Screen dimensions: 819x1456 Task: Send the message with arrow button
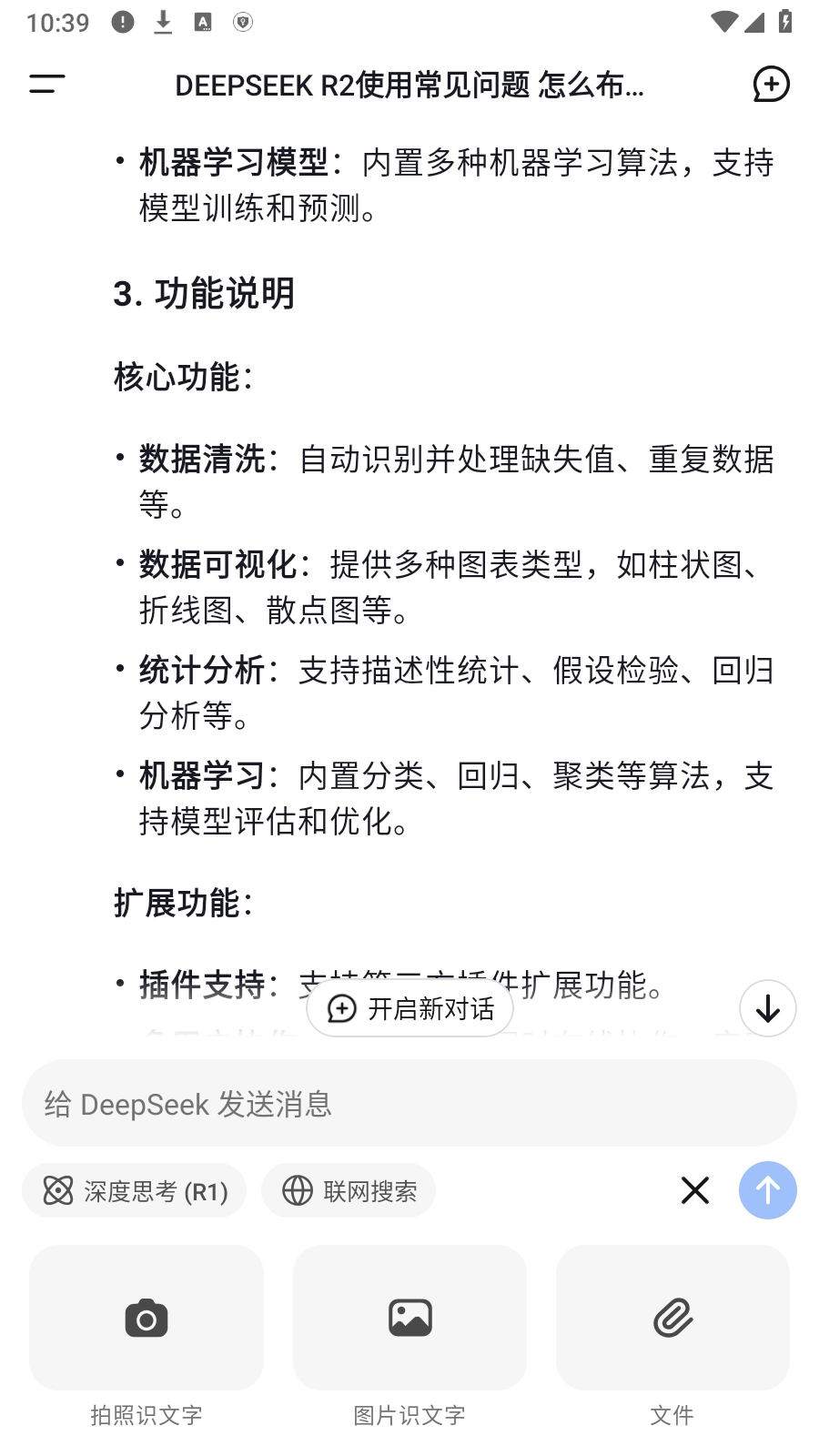[x=767, y=1190]
